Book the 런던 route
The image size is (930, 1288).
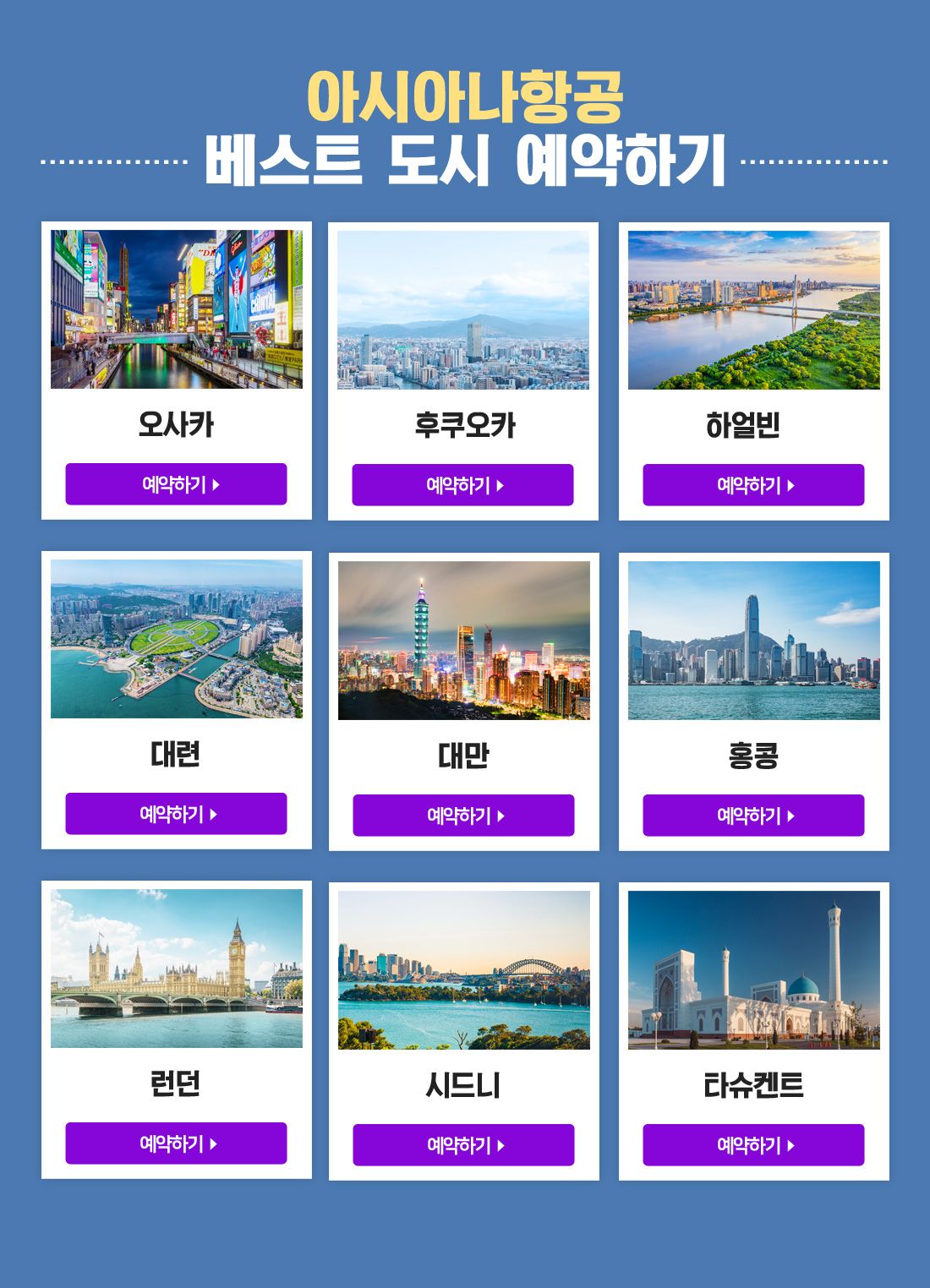[x=176, y=1143]
